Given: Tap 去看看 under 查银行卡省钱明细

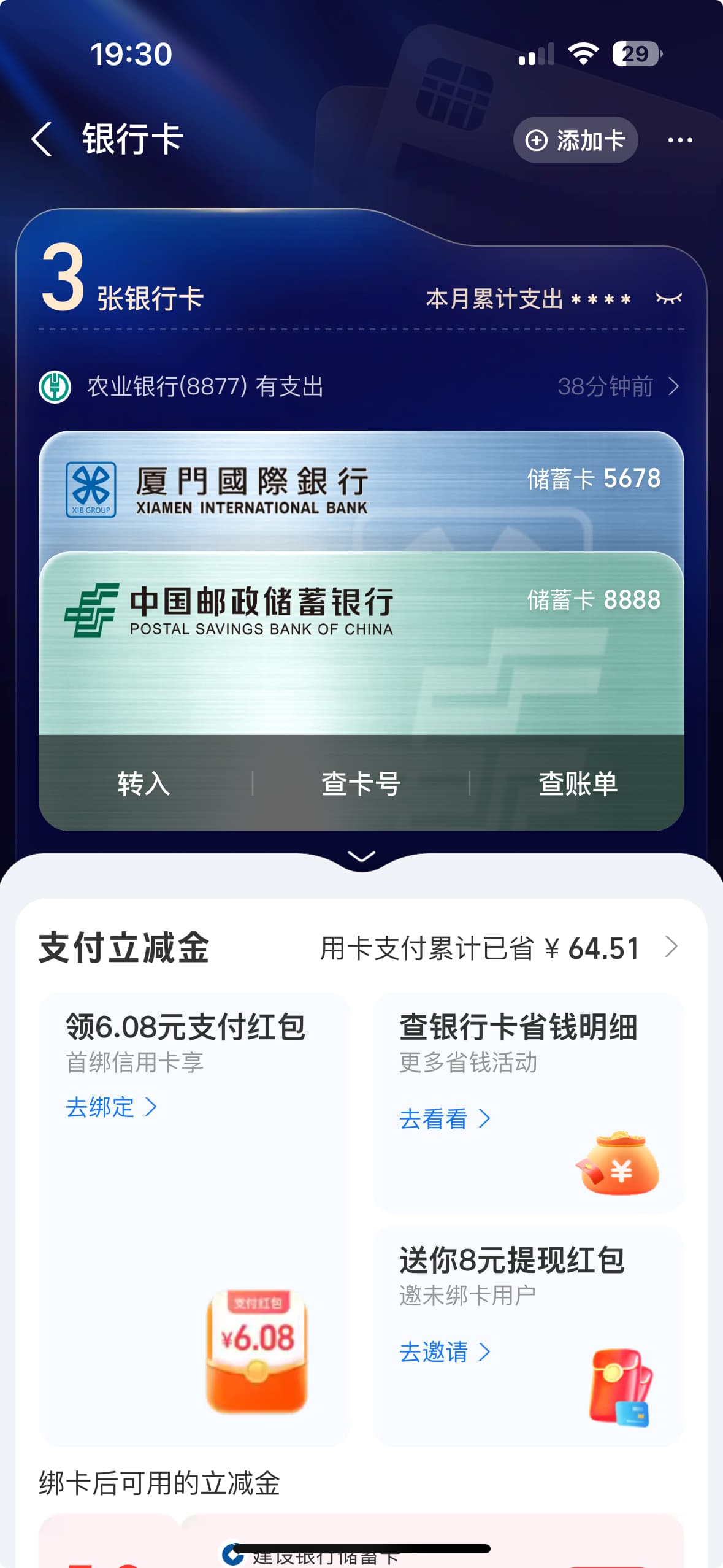Looking at the screenshot, I should coord(445,1119).
